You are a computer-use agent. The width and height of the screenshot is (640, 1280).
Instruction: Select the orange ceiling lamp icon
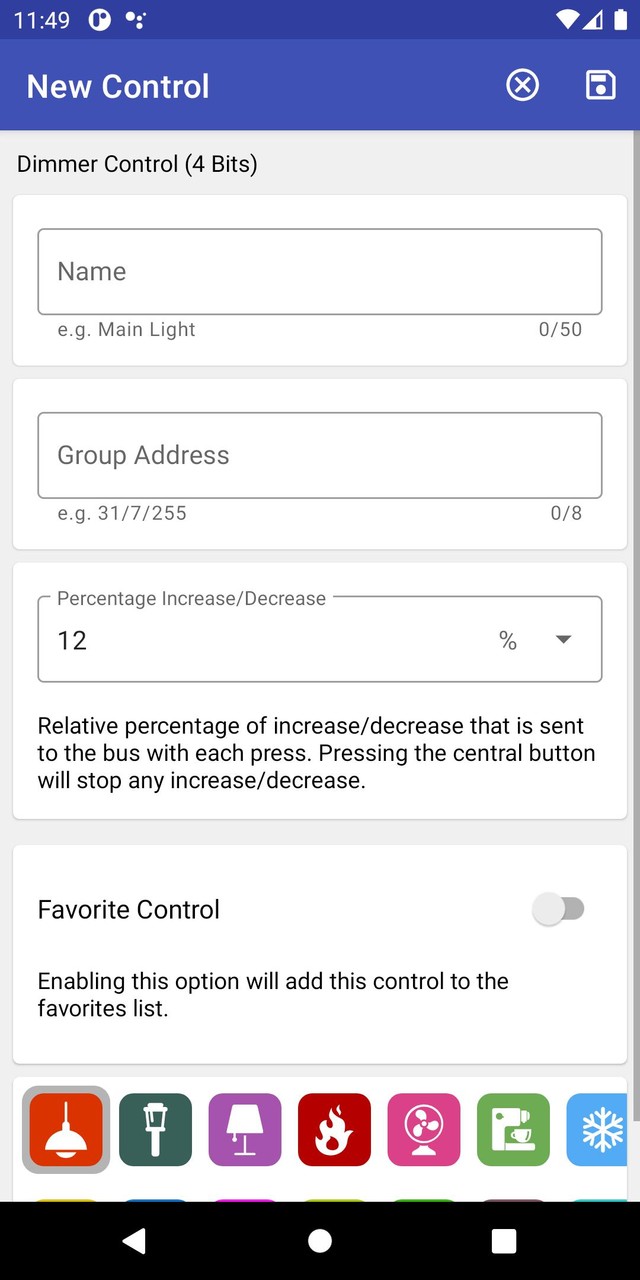click(x=66, y=1130)
